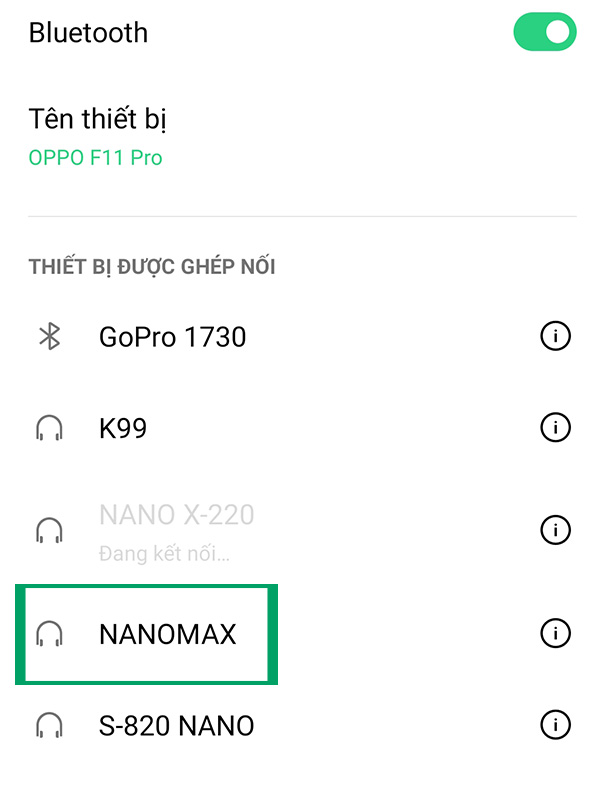Open the device name row showing OPPO F11 Pro
This screenshot has height=800, width=600.
[x=98, y=137]
